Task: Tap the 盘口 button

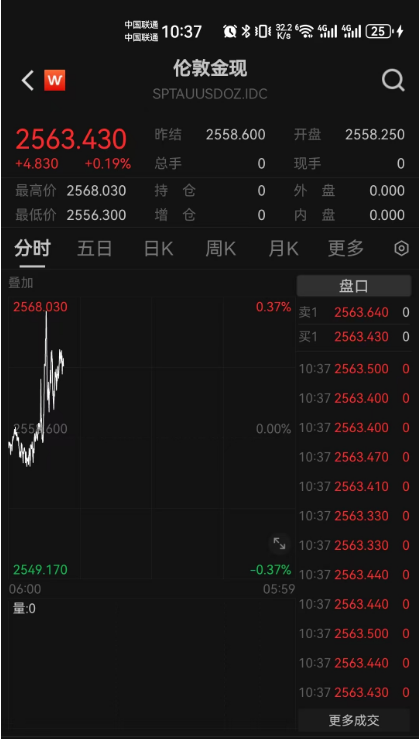Action: pyautogui.click(x=354, y=286)
